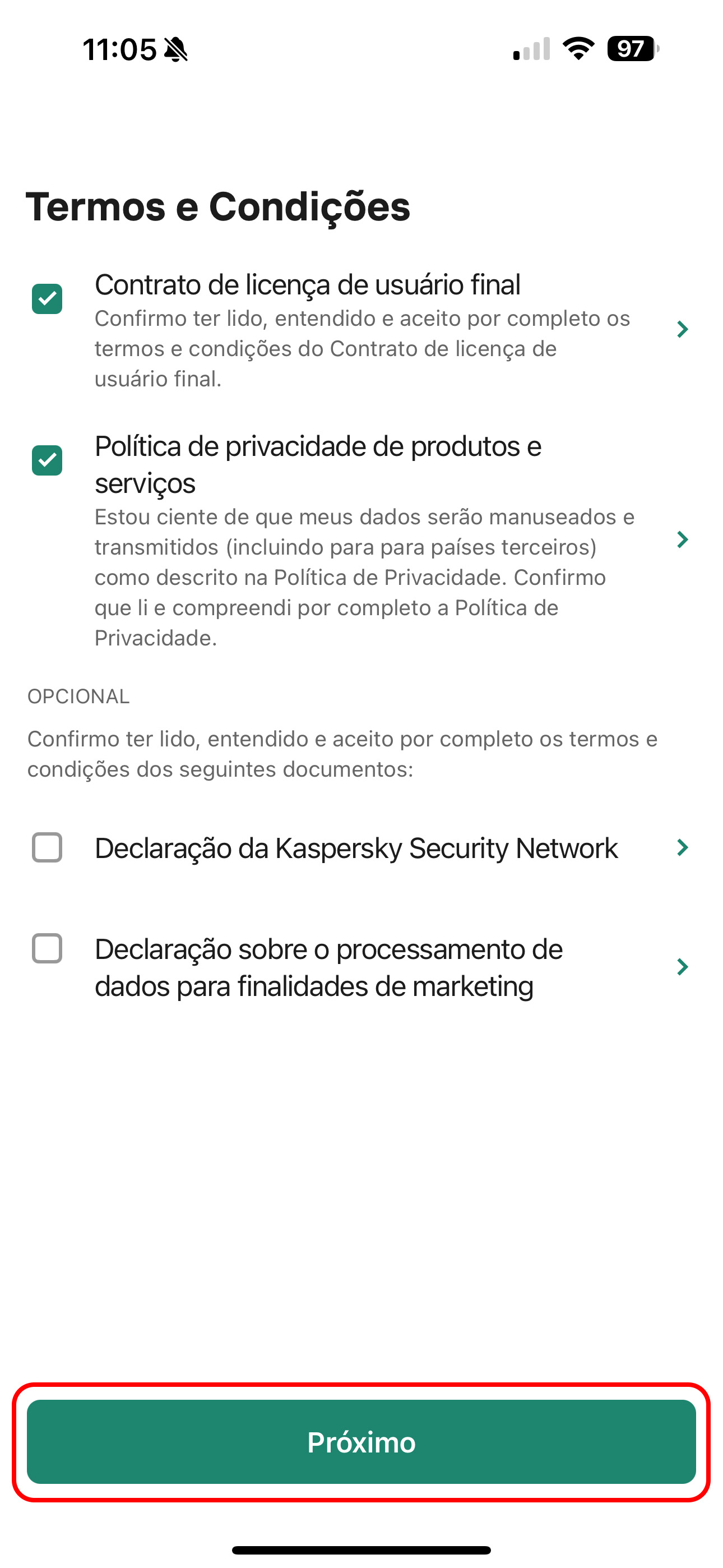The width and height of the screenshot is (723, 1568).
Task: Open the Contrato de licença de usuário final document chevron
Action: (682, 329)
